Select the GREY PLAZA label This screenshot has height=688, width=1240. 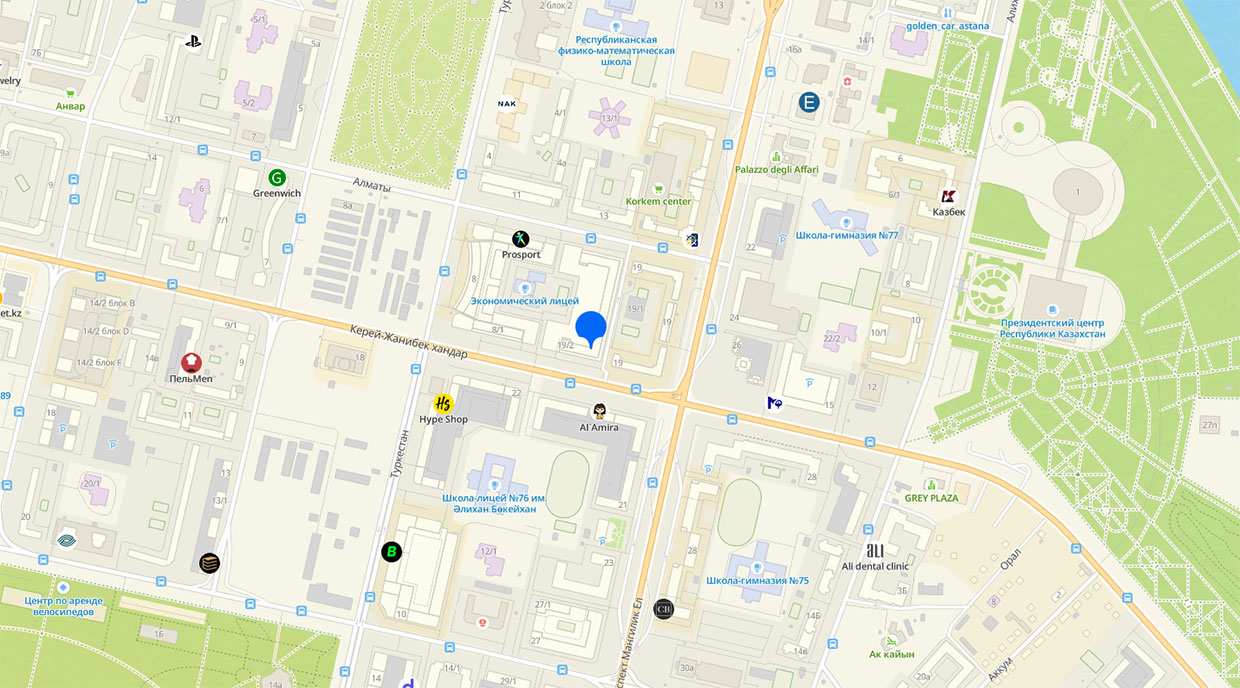click(931, 498)
